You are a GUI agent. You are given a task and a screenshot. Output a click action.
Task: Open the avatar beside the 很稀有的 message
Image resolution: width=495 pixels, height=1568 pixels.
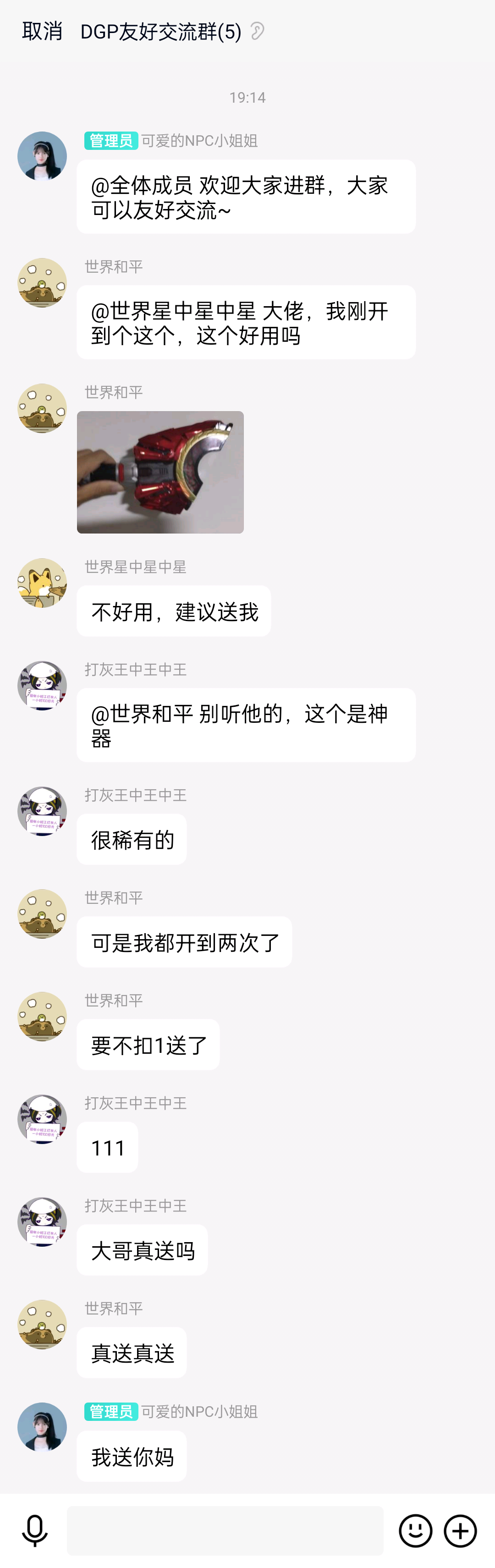pos(42,811)
